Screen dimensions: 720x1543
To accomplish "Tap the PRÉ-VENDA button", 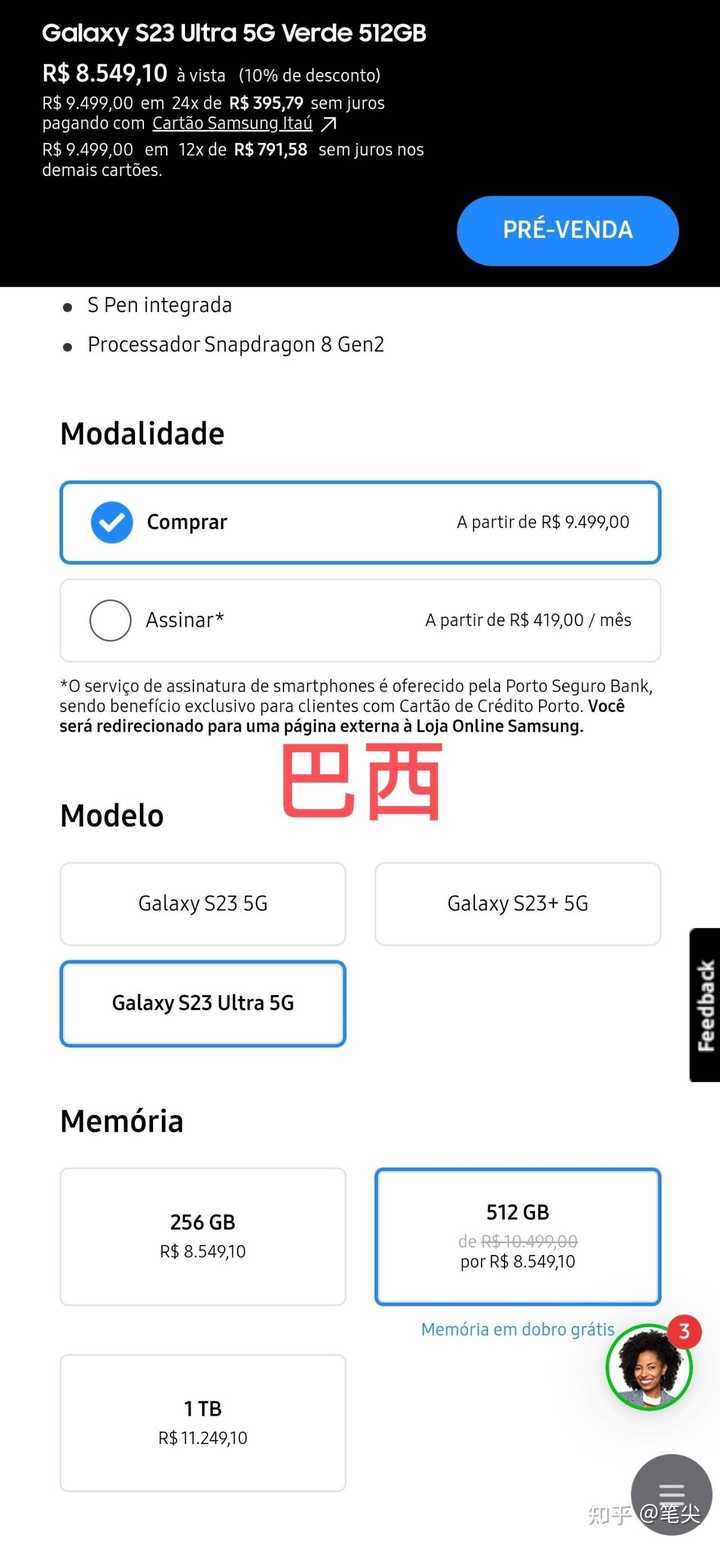I will [567, 230].
